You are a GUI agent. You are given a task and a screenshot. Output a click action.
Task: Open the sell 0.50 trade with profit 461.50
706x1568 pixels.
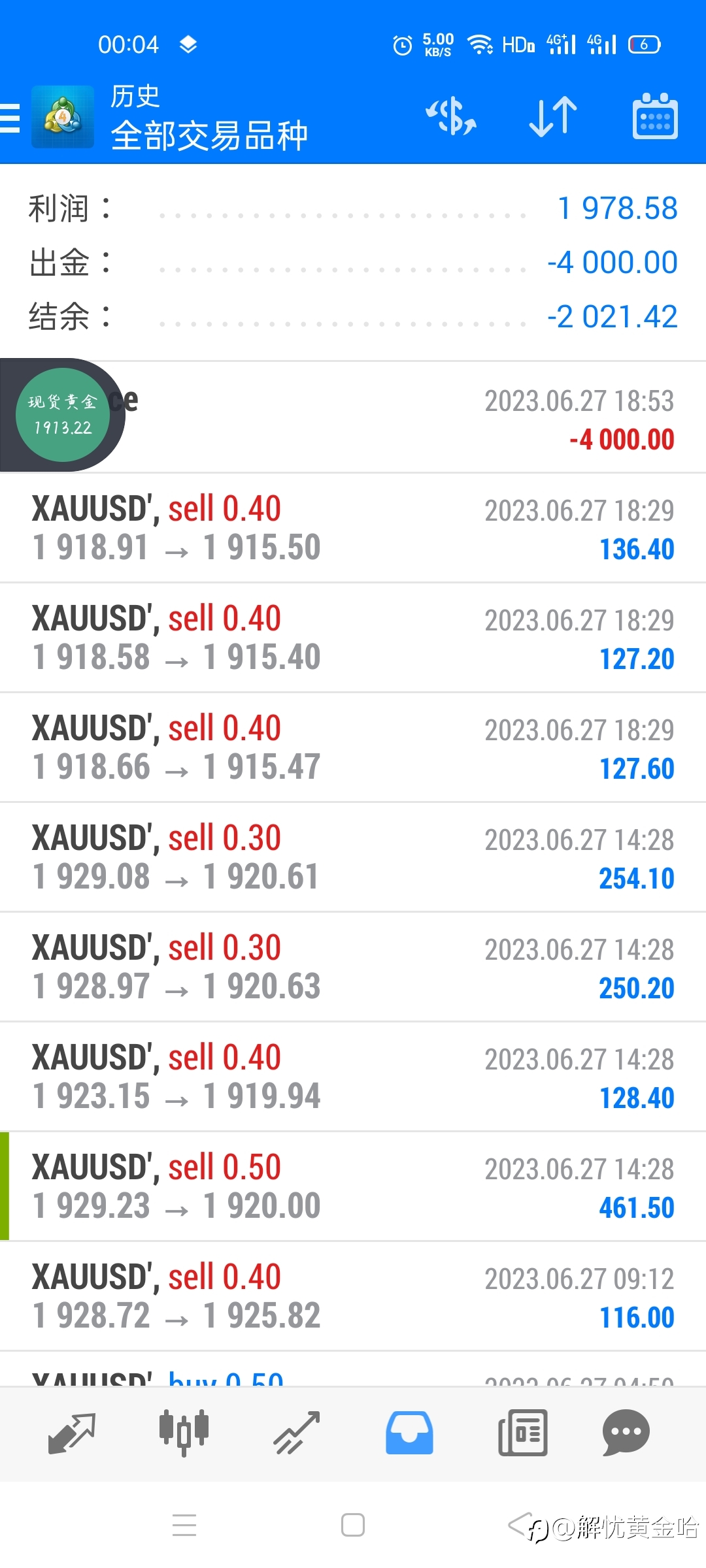[353, 1186]
